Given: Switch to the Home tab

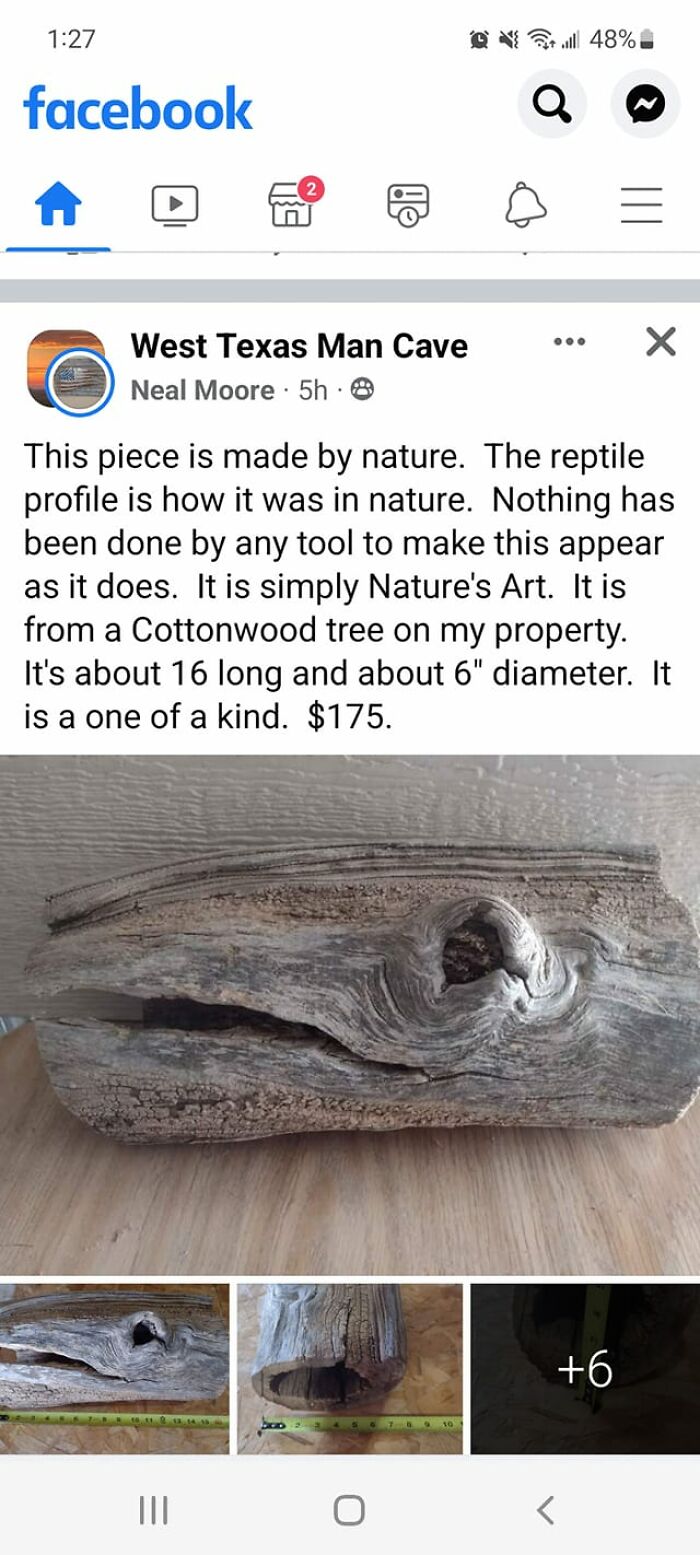Looking at the screenshot, I should point(58,205).
